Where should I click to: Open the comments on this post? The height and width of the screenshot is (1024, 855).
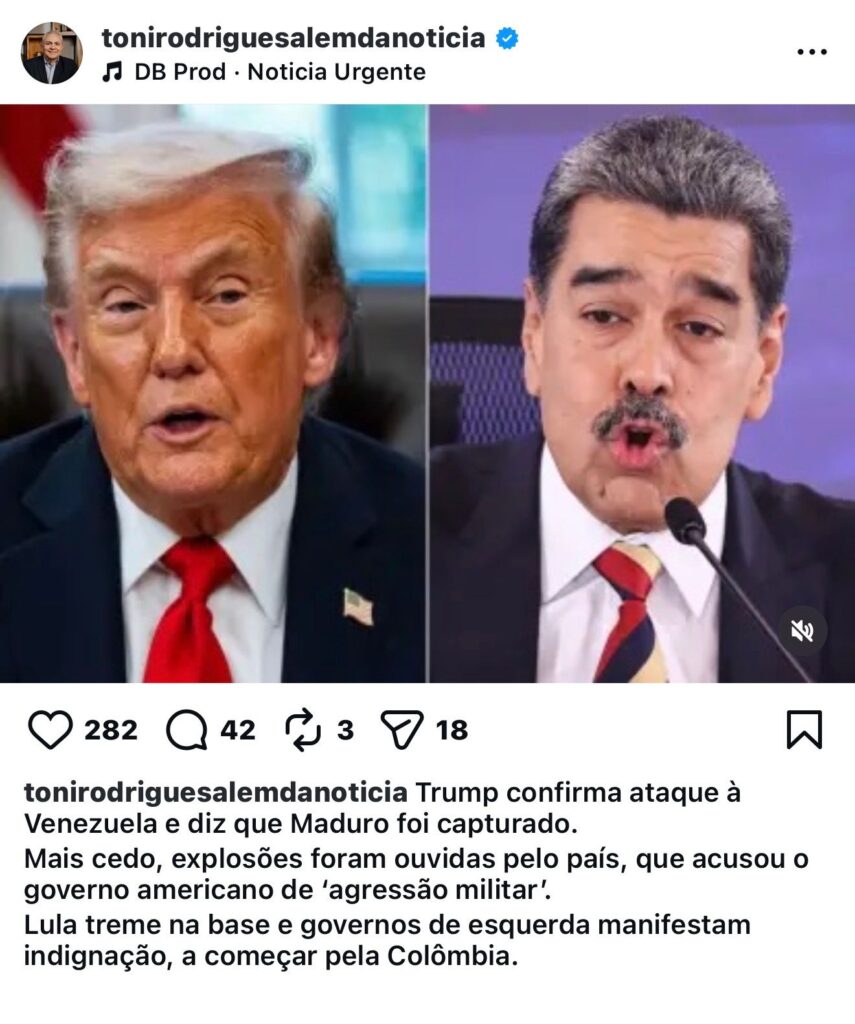point(186,730)
